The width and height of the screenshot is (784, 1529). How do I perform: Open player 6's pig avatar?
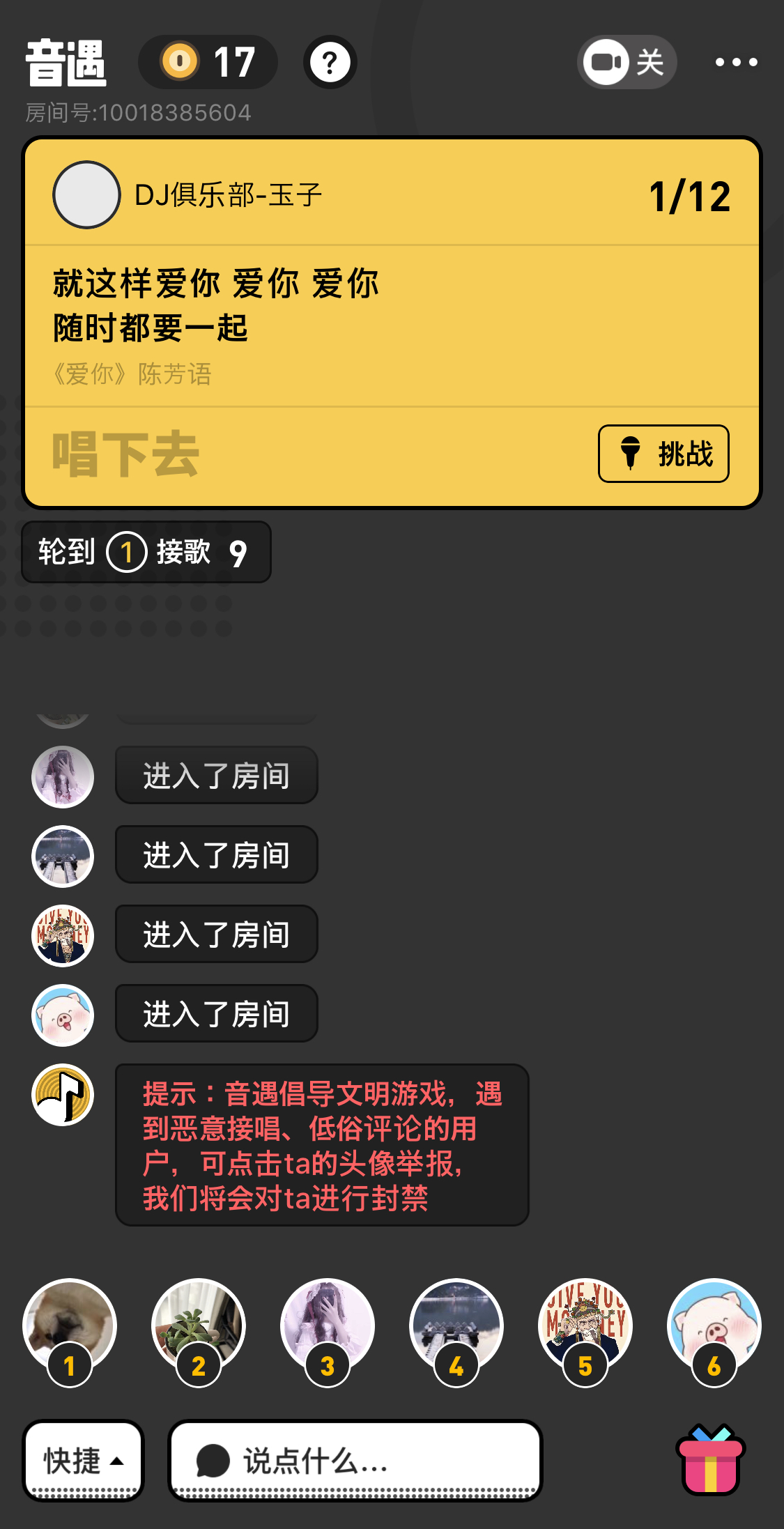714,1326
